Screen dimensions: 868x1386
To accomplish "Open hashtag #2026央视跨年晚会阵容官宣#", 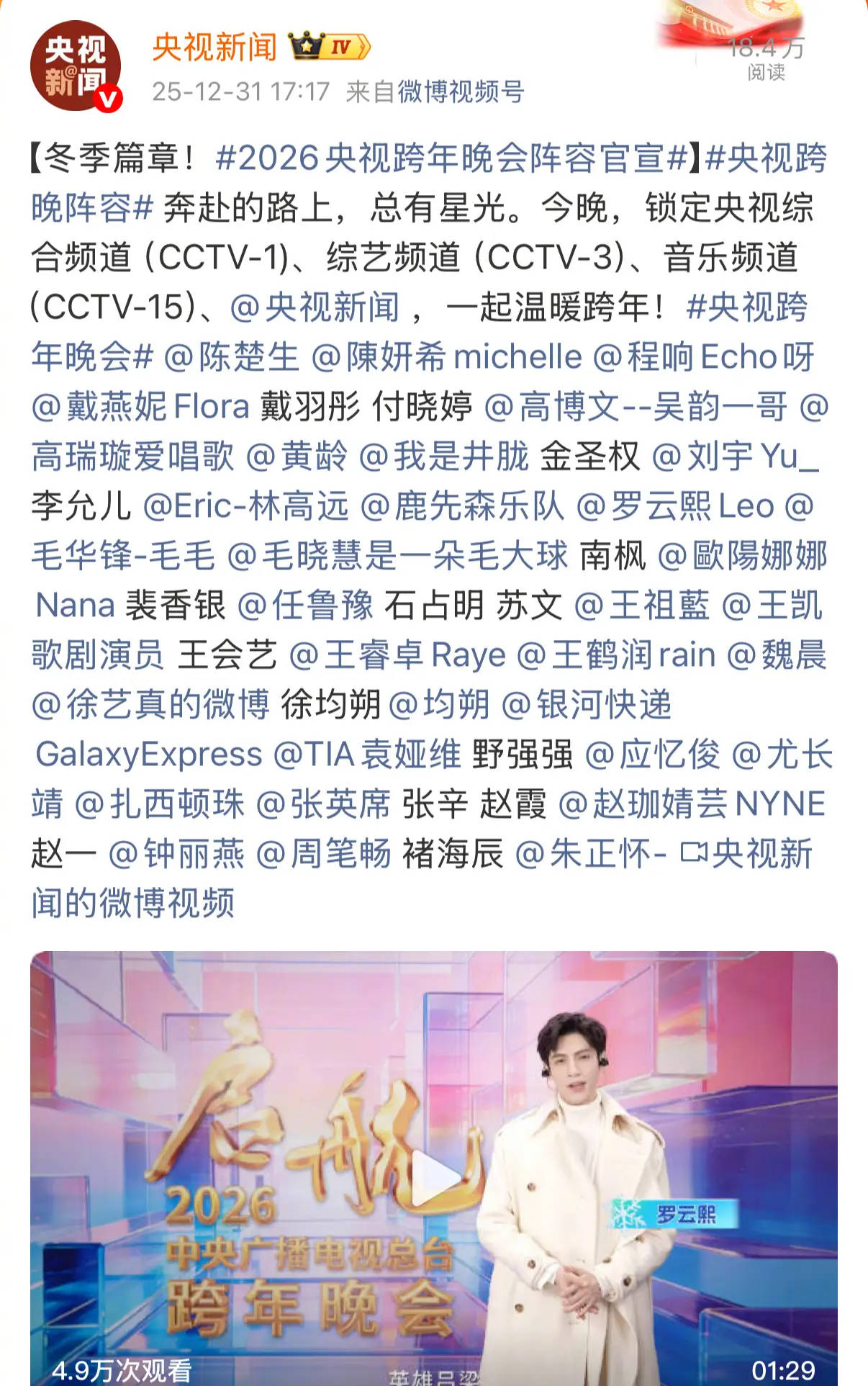I will 451,158.
